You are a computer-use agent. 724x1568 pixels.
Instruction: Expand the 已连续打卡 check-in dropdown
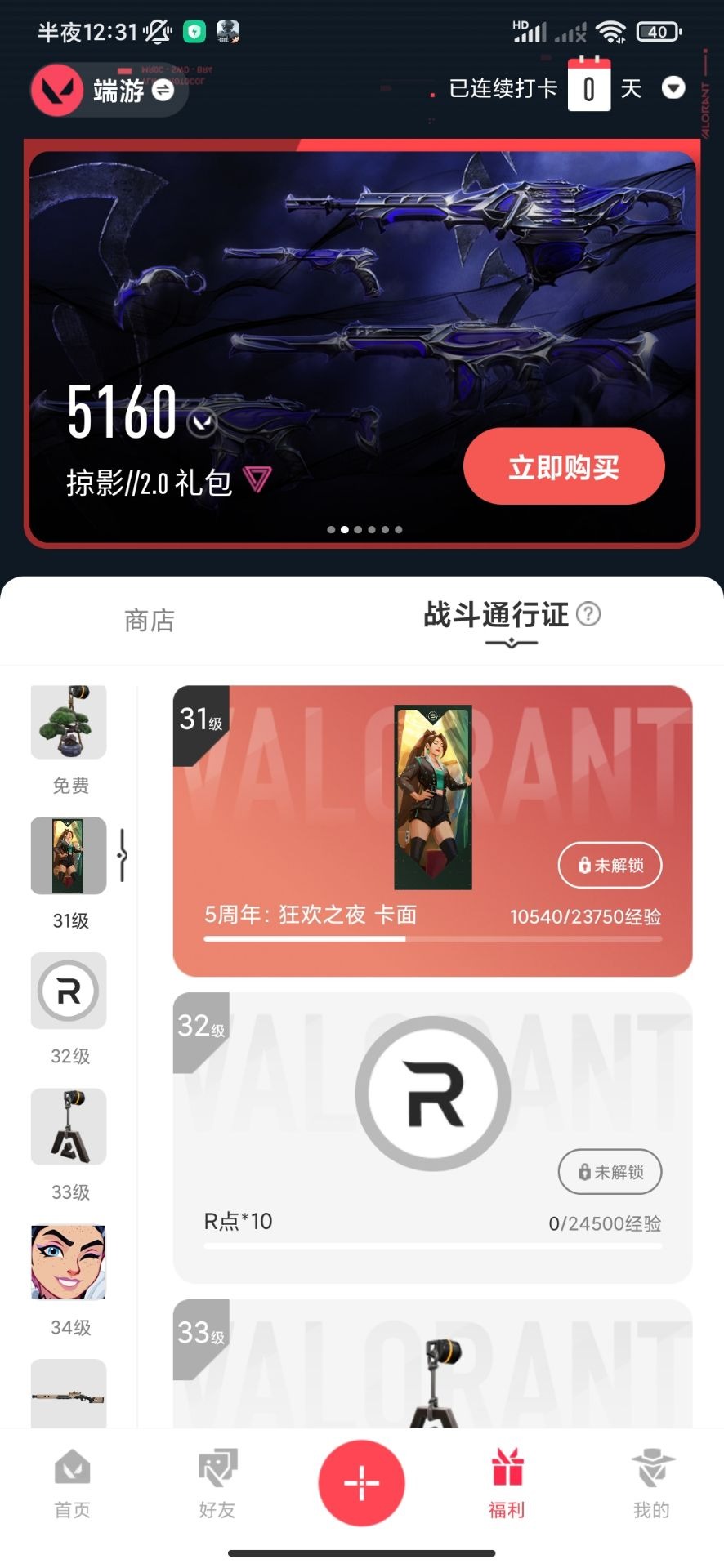pyautogui.click(x=673, y=87)
